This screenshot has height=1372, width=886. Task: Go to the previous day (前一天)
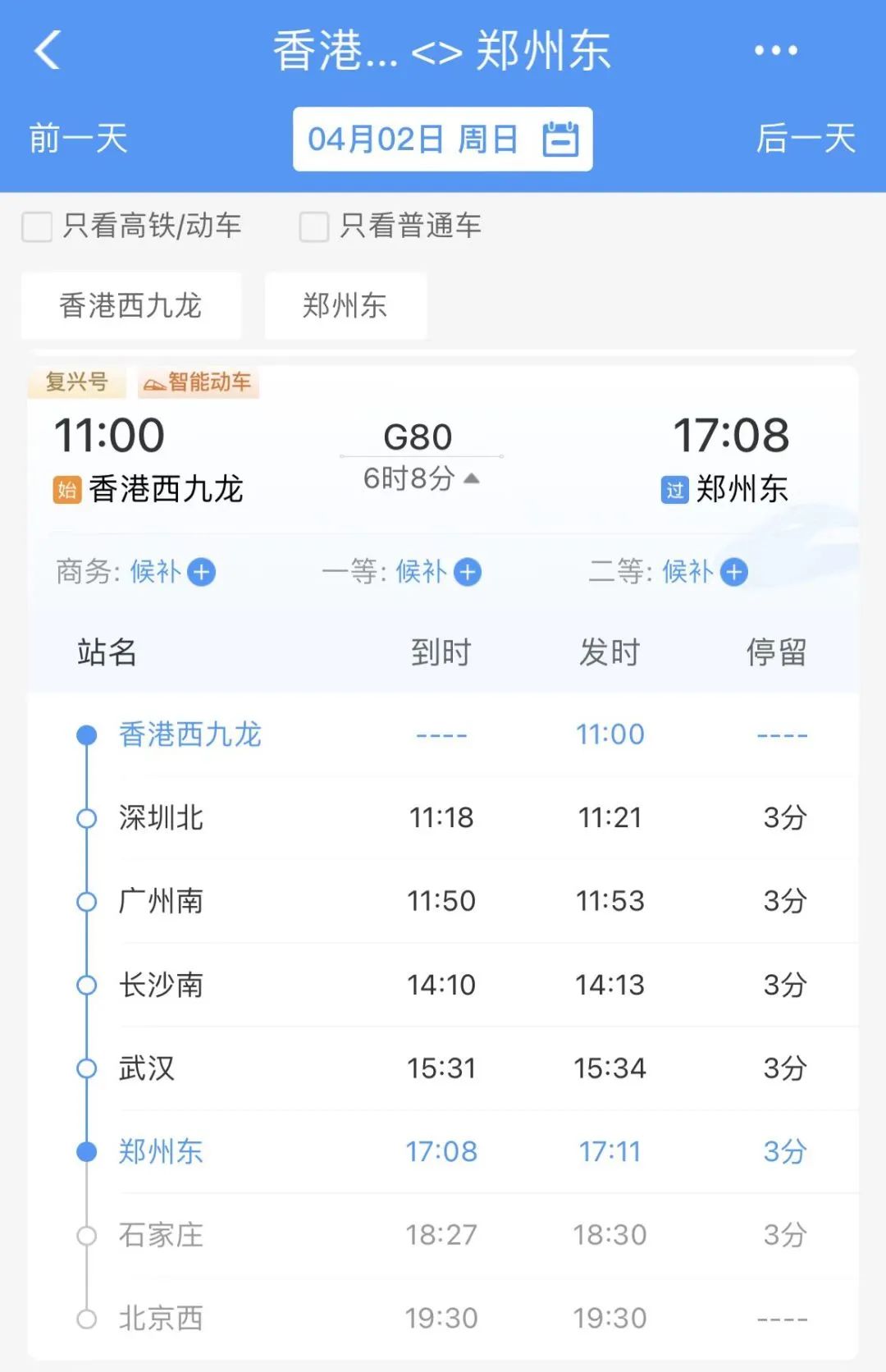(x=79, y=138)
